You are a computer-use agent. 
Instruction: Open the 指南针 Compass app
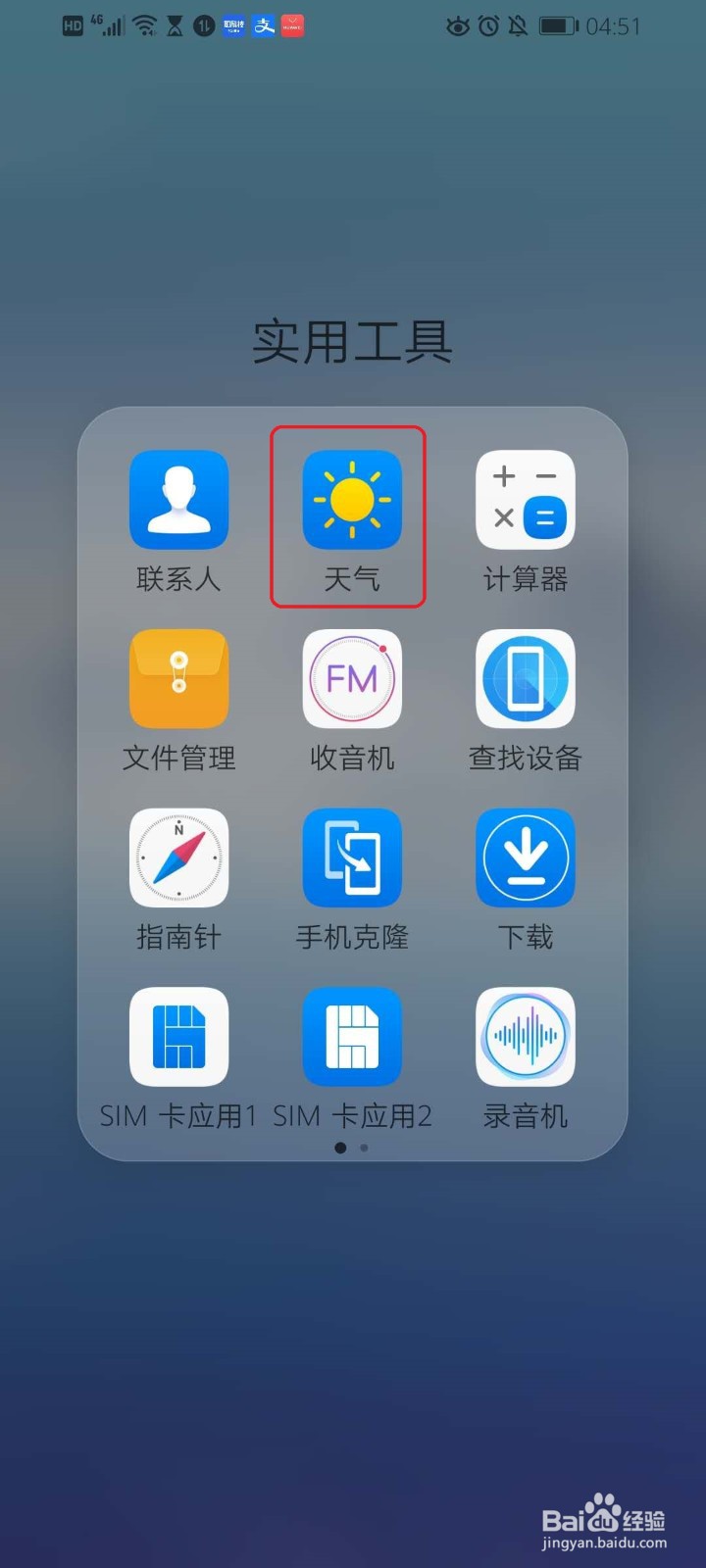(178, 857)
